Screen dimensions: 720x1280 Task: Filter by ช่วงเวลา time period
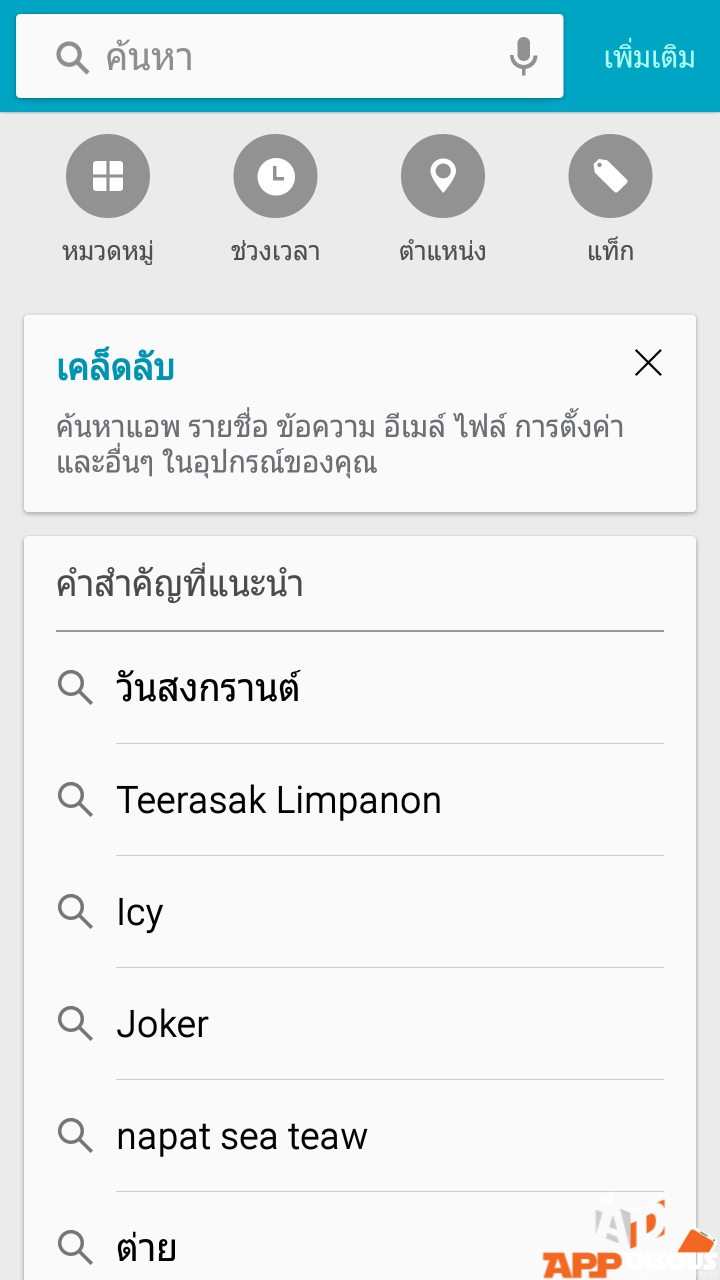[x=275, y=177]
